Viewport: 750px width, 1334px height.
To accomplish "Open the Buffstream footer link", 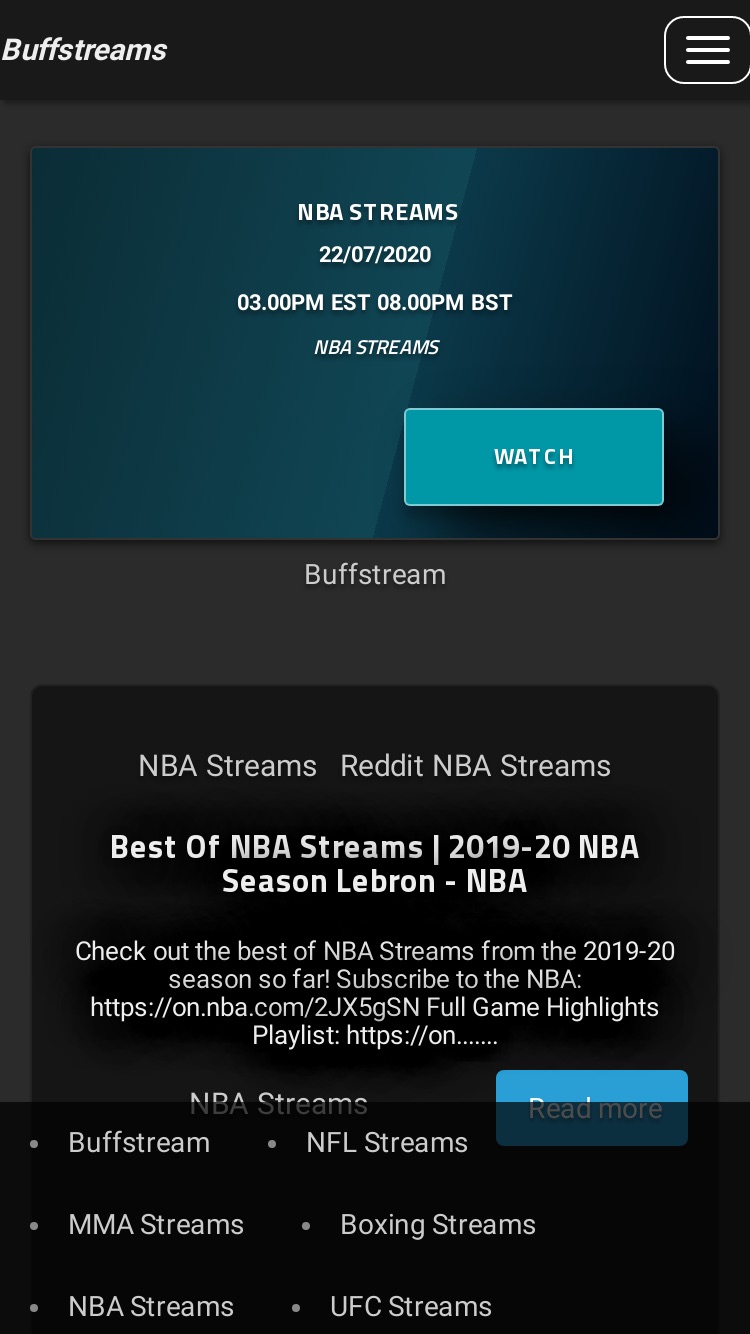I will [x=139, y=1142].
